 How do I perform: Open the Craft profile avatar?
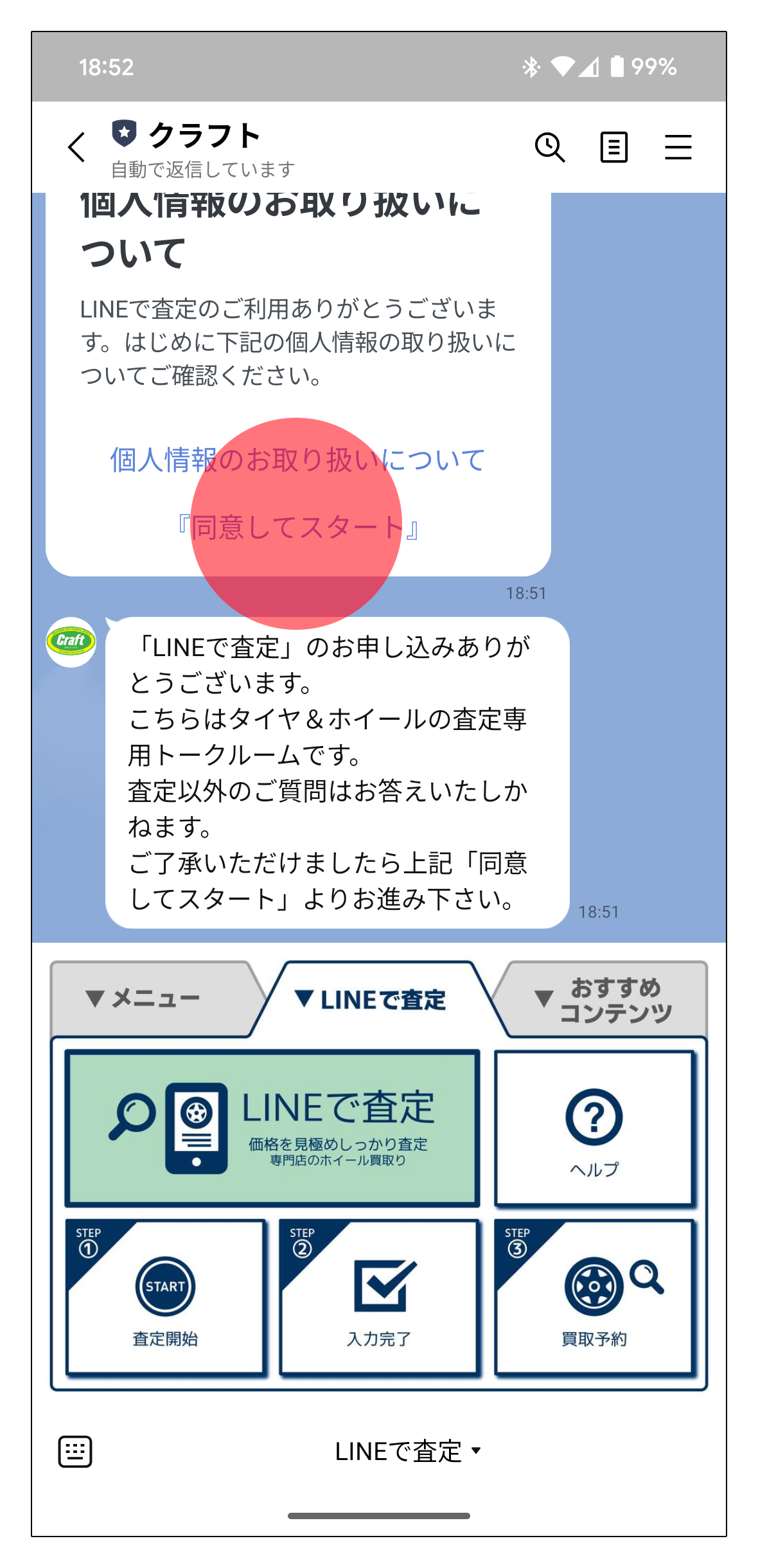[x=71, y=641]
